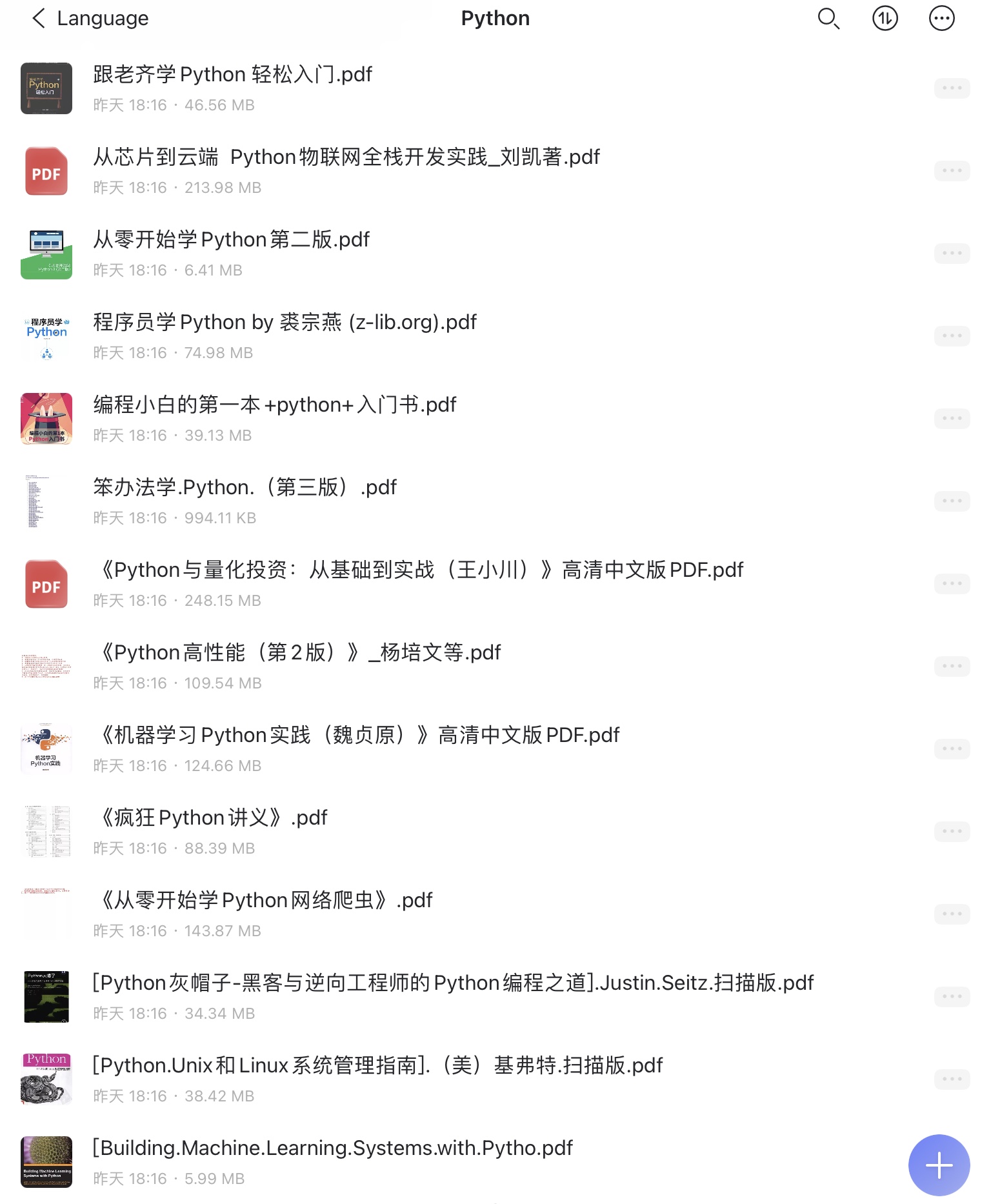Screen dimensions: 991x1204
Task: Open 程序员学Python by 裘宗燕 file
Action: 285,323
